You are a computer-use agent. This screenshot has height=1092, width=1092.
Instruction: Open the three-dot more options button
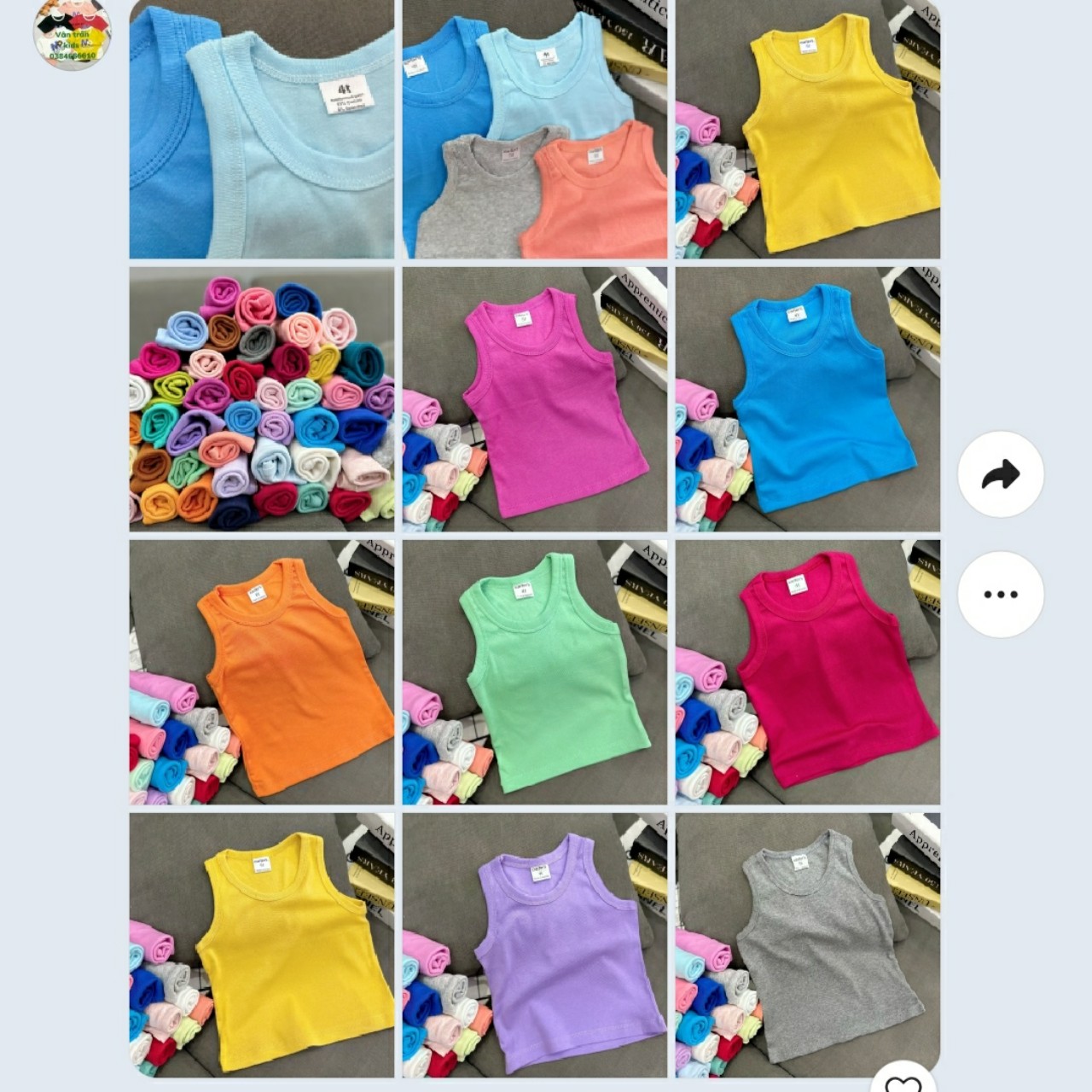pos(1001,595)
